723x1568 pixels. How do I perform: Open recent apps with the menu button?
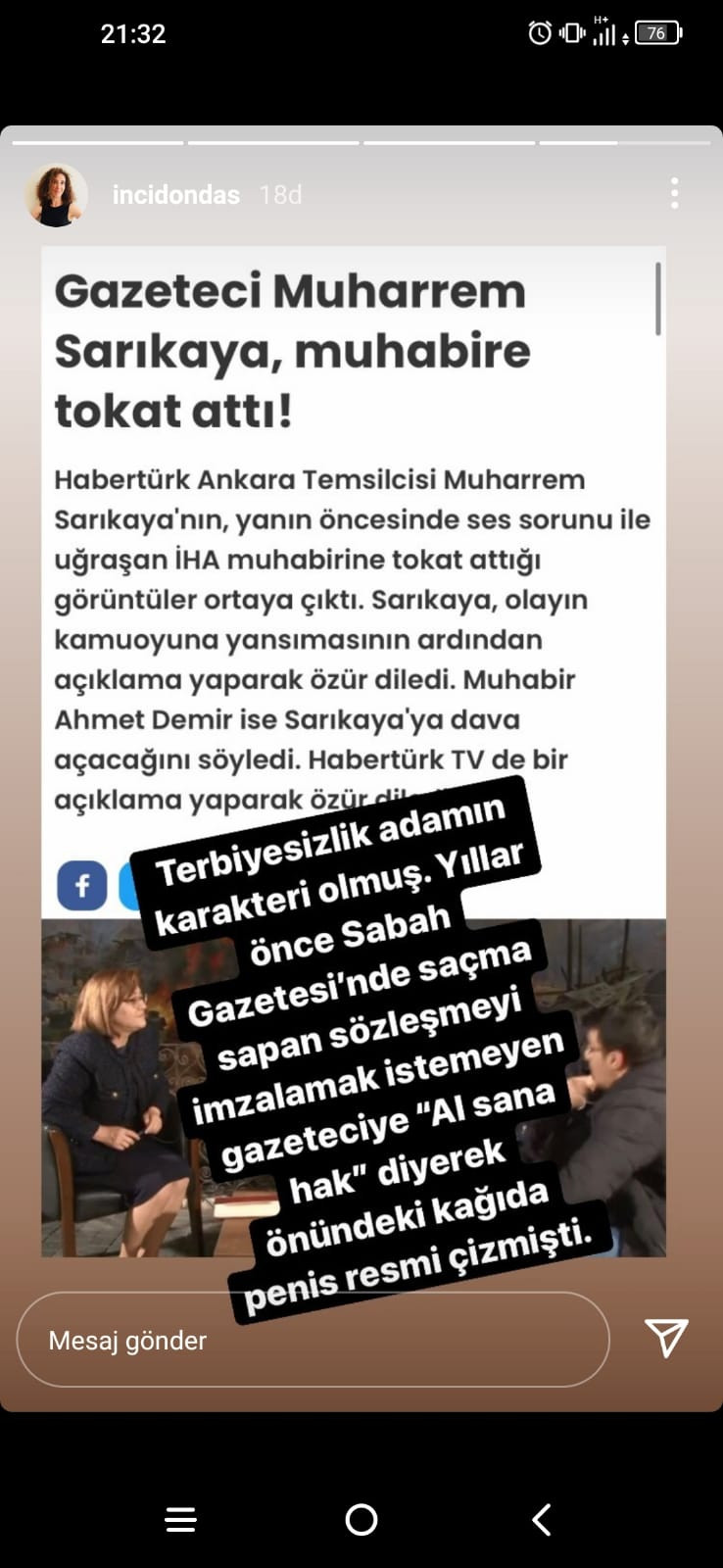point(180,1520)
